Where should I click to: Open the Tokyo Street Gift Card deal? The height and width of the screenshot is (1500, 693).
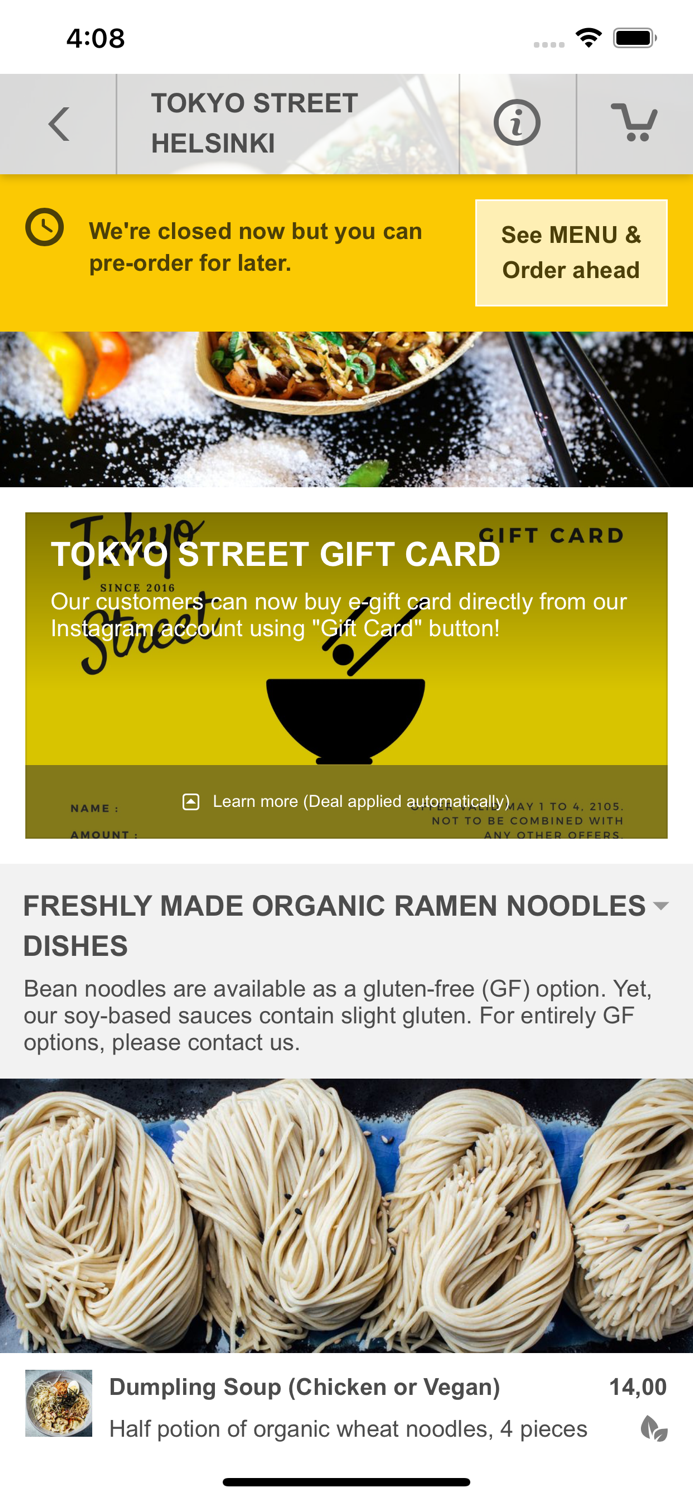coord(346,675)
